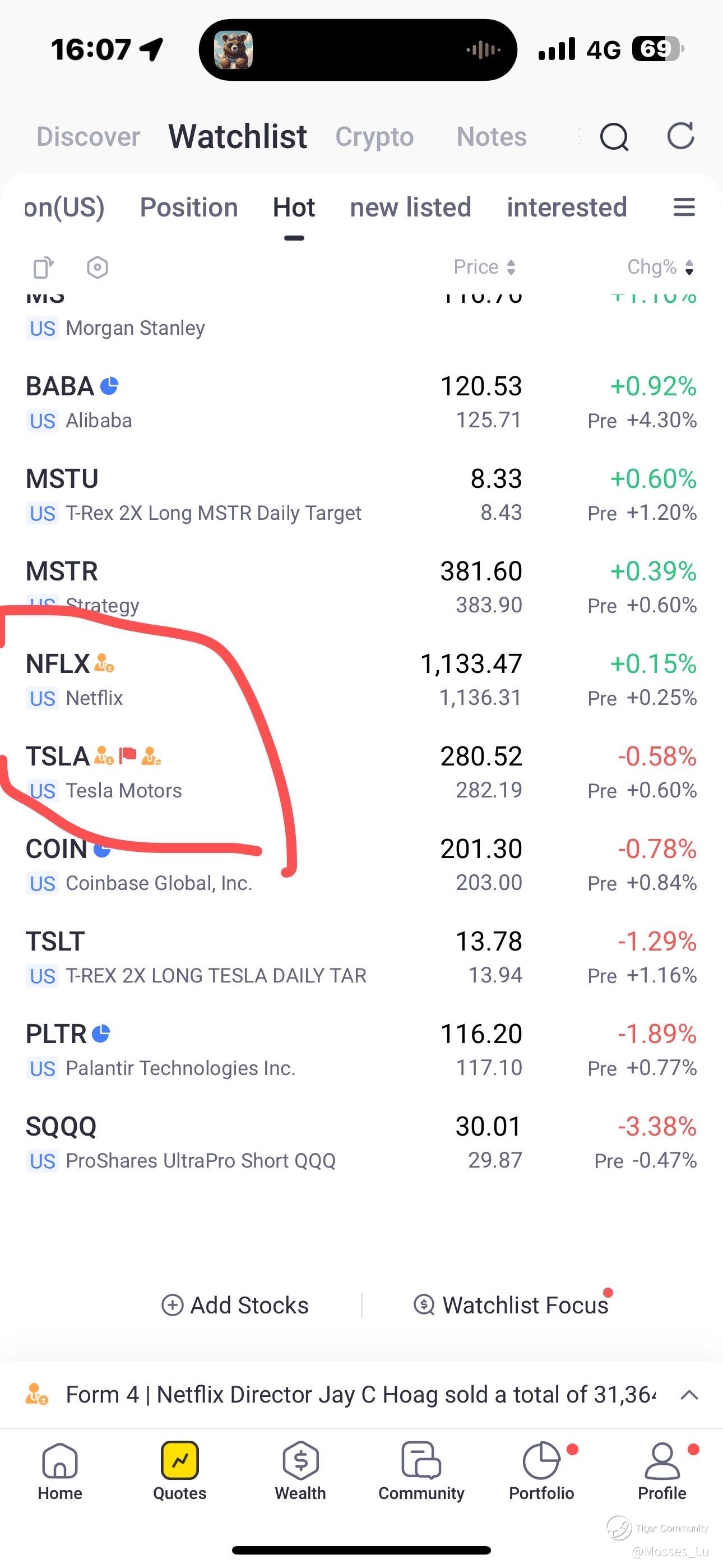Screen dimensions: 723x1568
Task: Switch to the Crypto tab
Action: tap(374, 137)
